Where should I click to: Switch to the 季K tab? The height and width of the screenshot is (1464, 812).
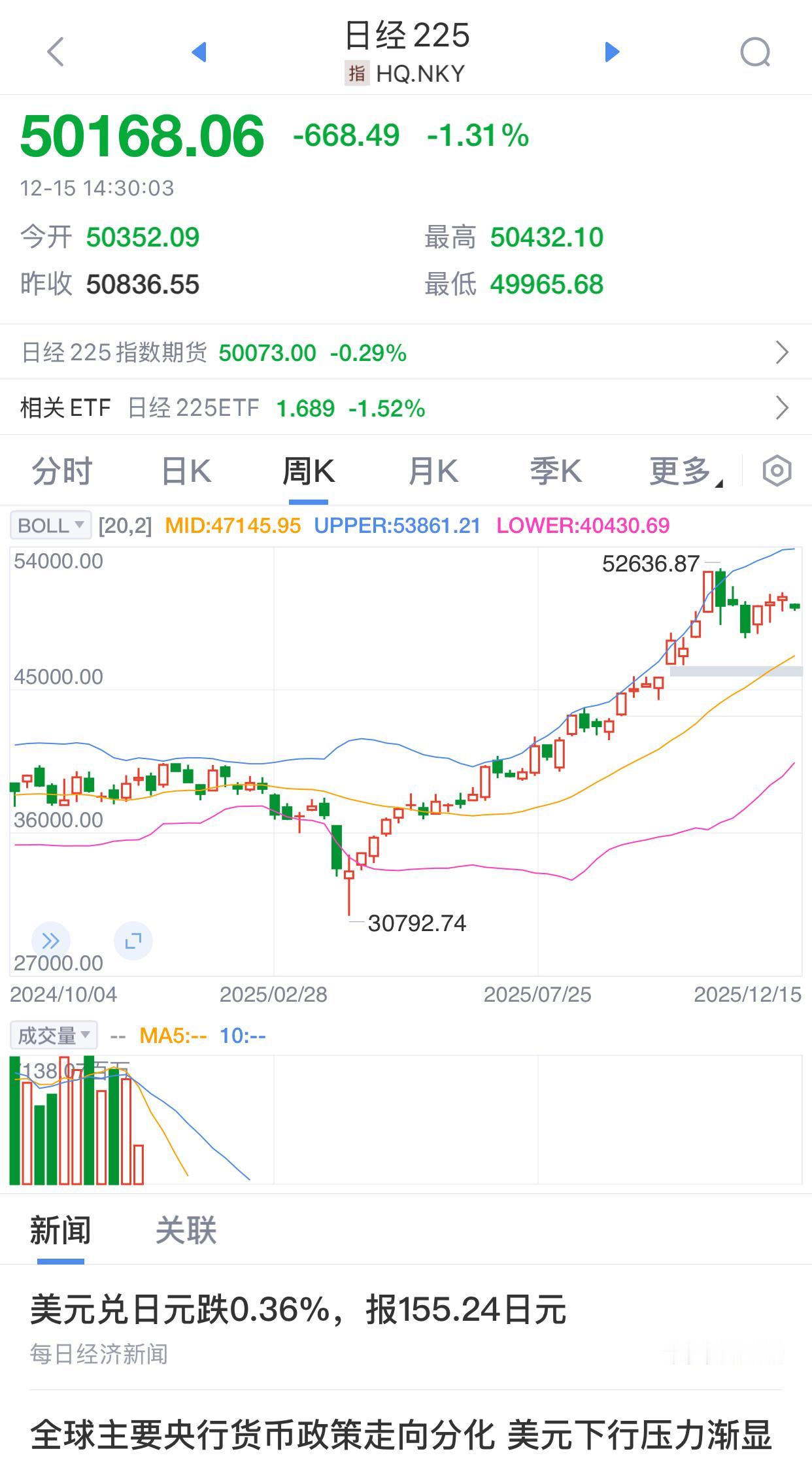click(555, 470)
